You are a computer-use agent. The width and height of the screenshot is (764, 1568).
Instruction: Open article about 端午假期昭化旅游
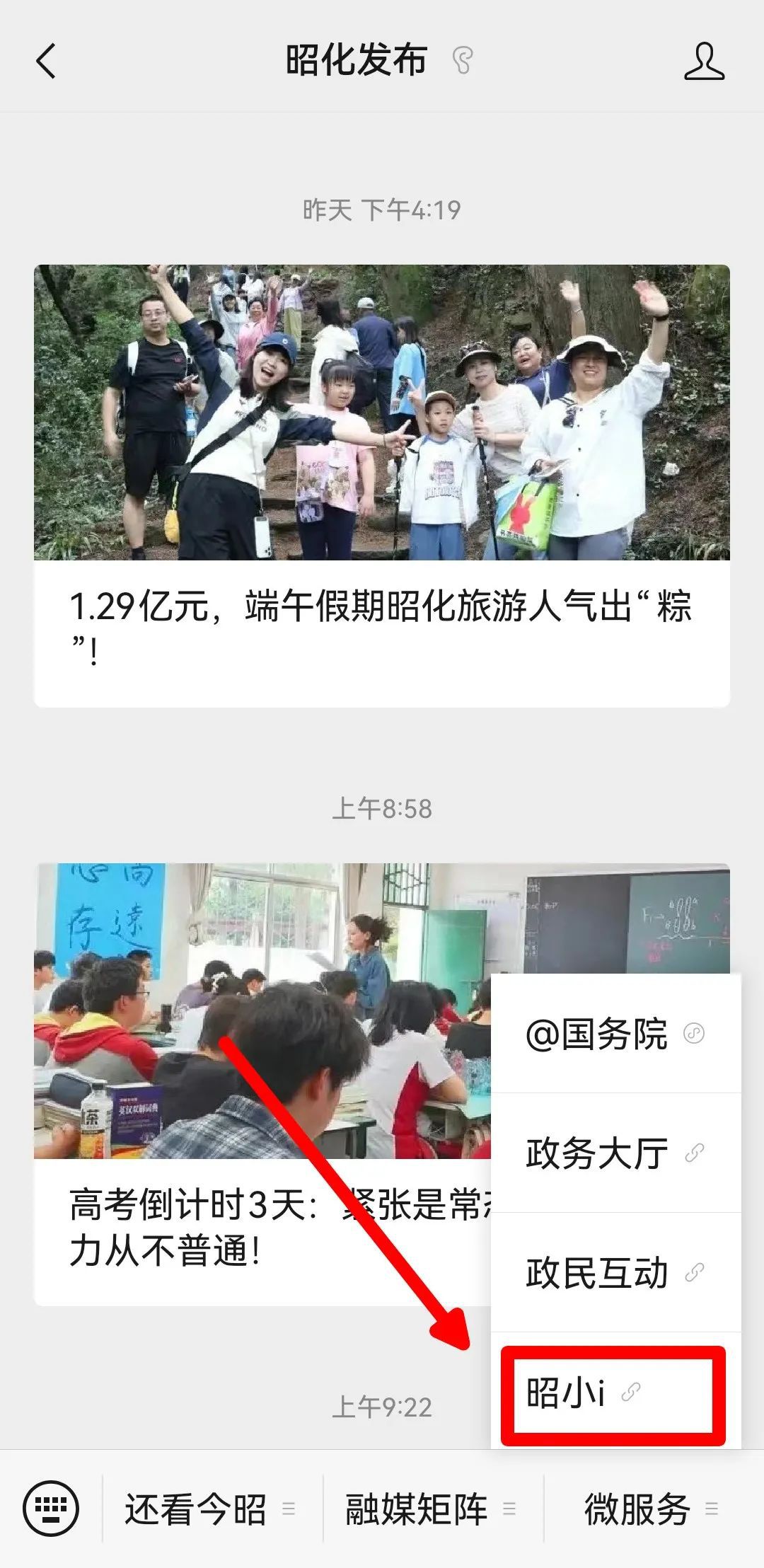pos(381,485)
